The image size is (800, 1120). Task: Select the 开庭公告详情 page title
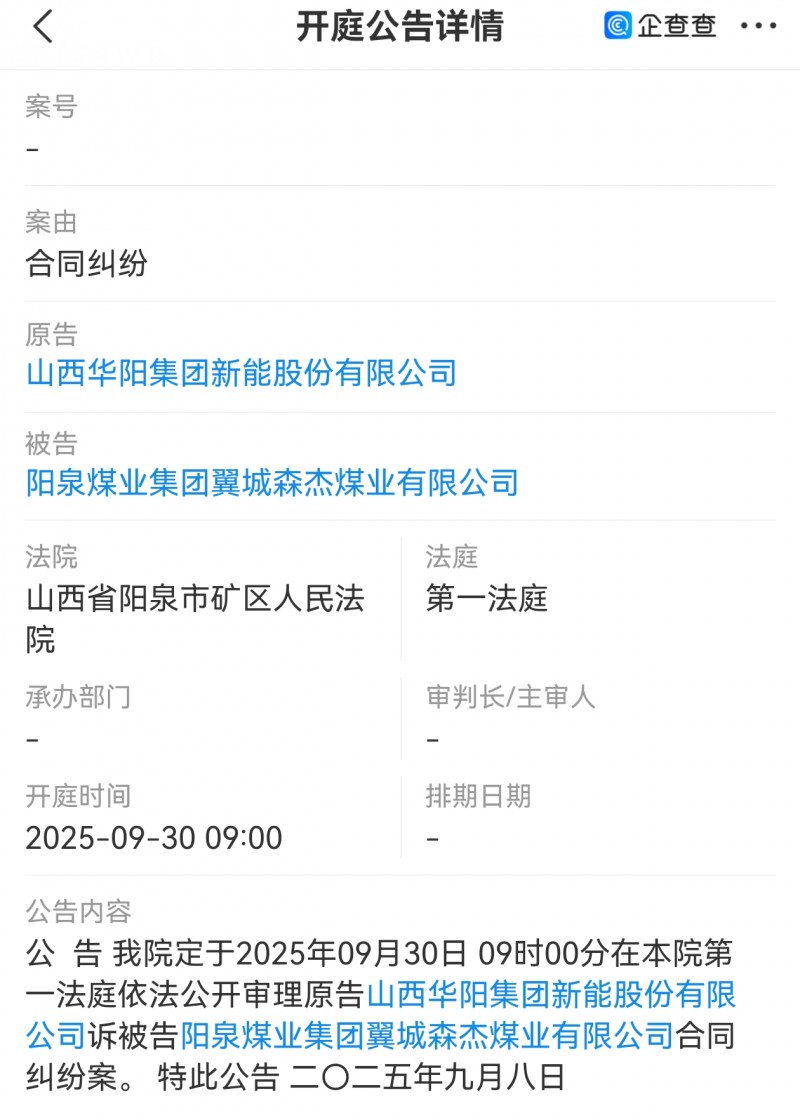tap(400, 27)
